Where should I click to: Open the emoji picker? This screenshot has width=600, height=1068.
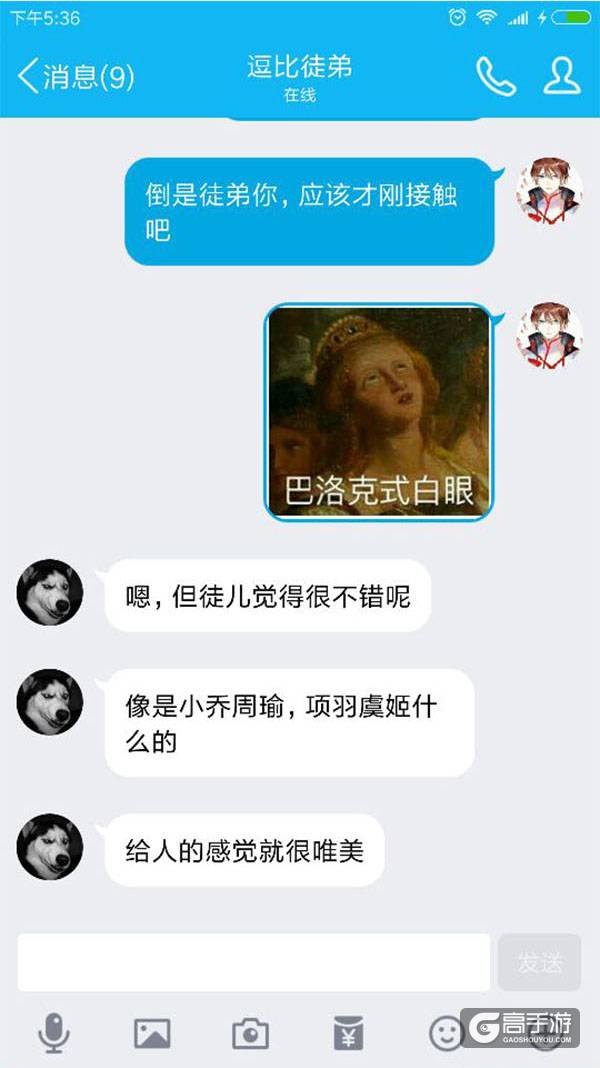(446, 1032)
